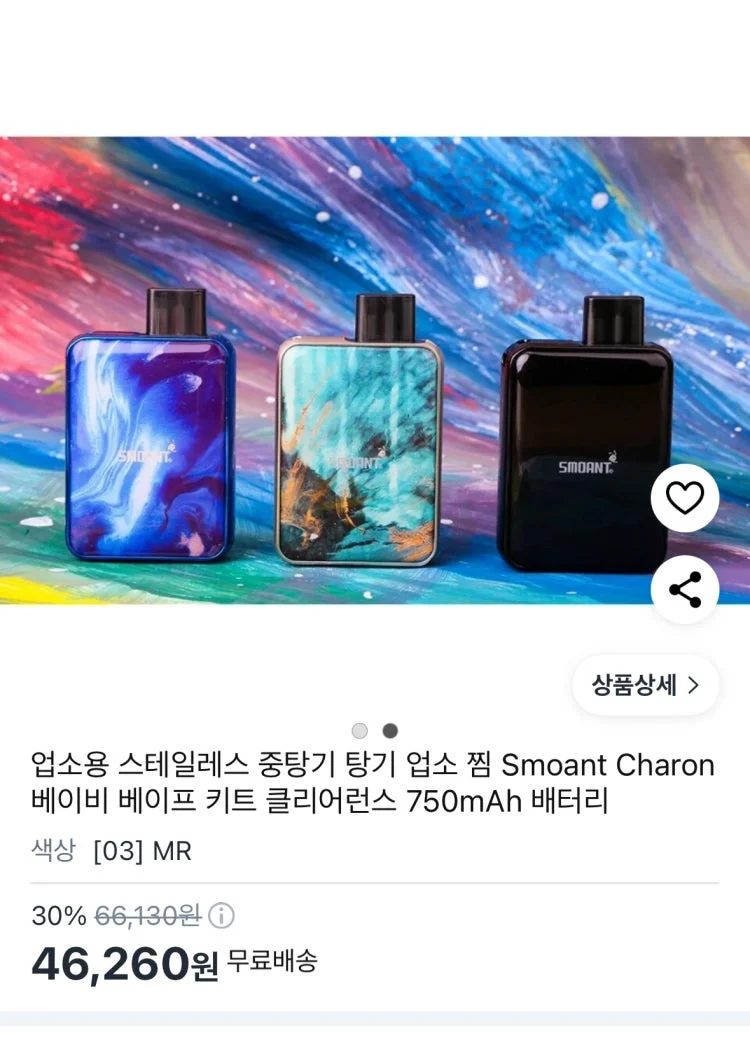Tap the first image page indicator dot
Screen dimensions: 750x1040
pos(360,731)
